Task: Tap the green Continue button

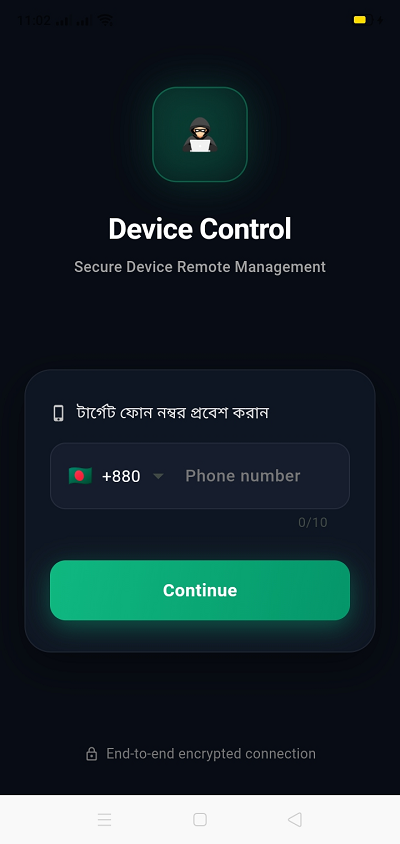Action: coord(200,590)
